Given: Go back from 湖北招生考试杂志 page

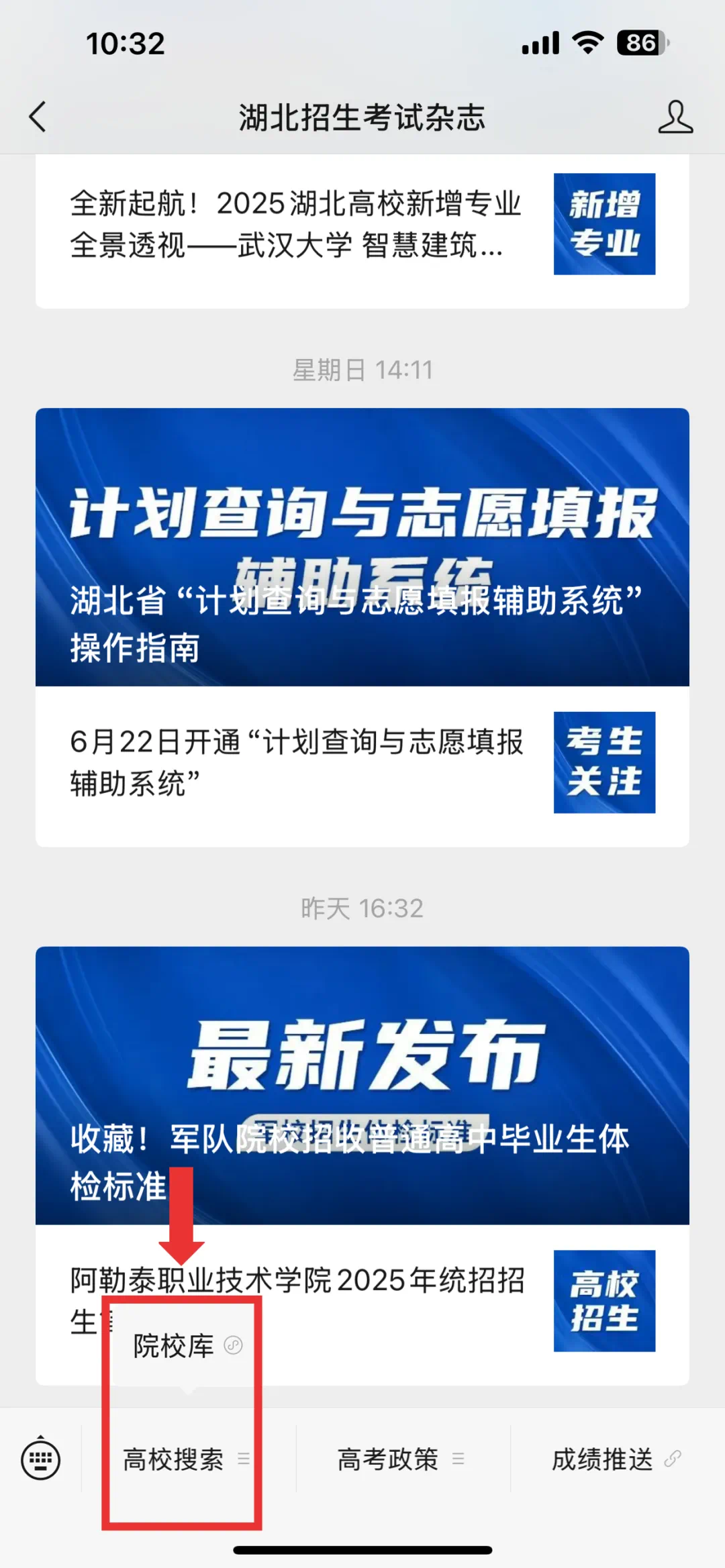Looking at the screenshot, I should [38, 117].
